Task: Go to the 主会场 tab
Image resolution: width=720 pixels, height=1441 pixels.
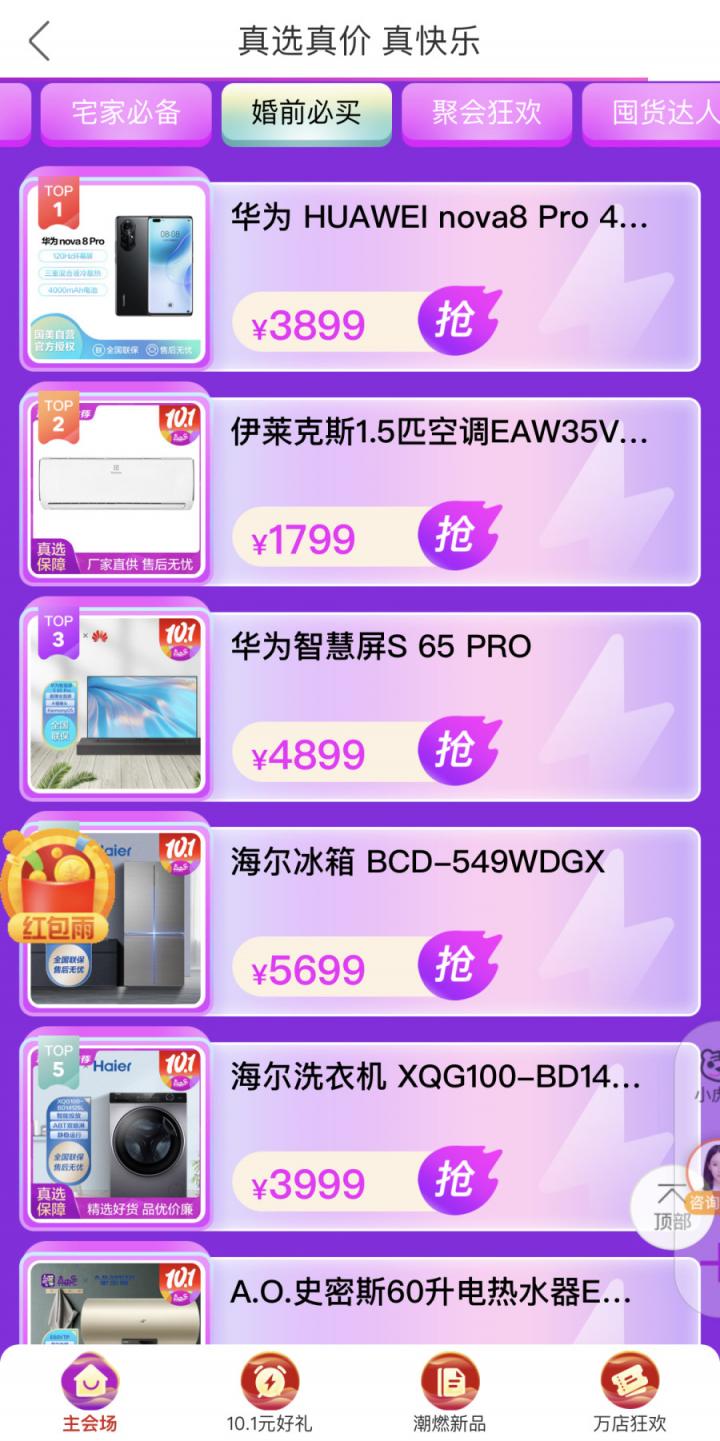Action: pos(90,1395)
